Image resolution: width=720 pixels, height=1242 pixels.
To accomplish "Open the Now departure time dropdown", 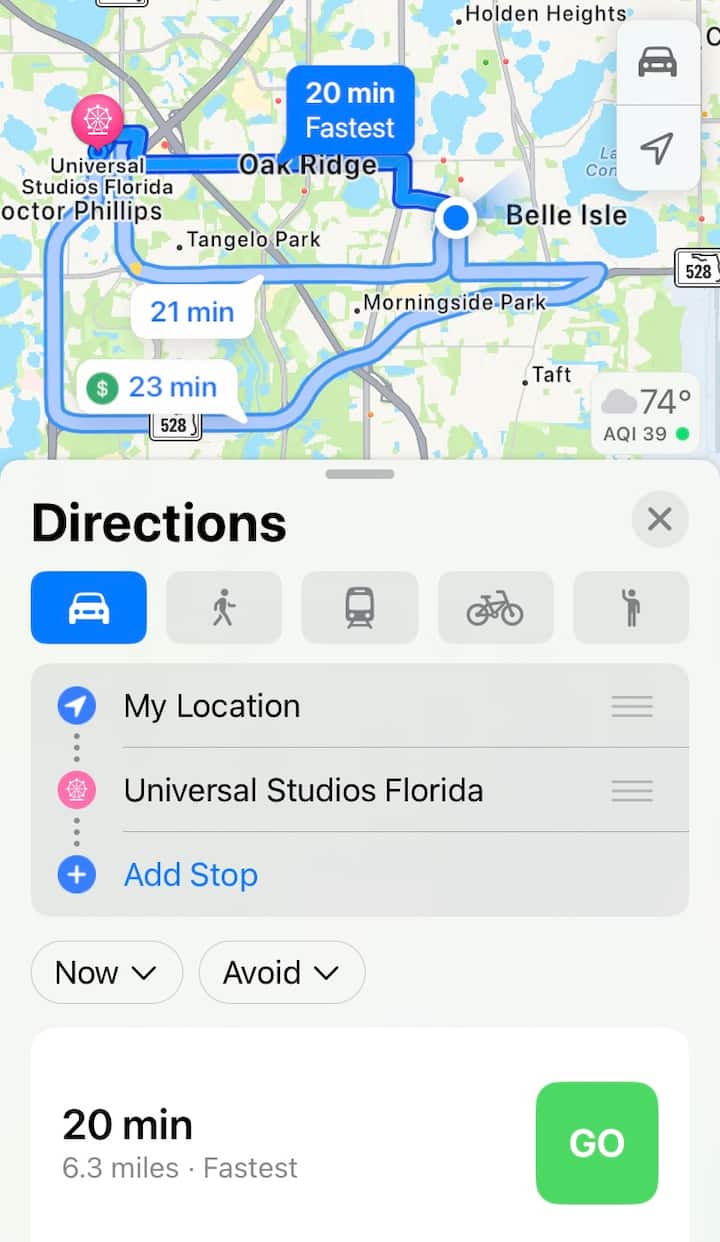I will (x=106, y=972).
